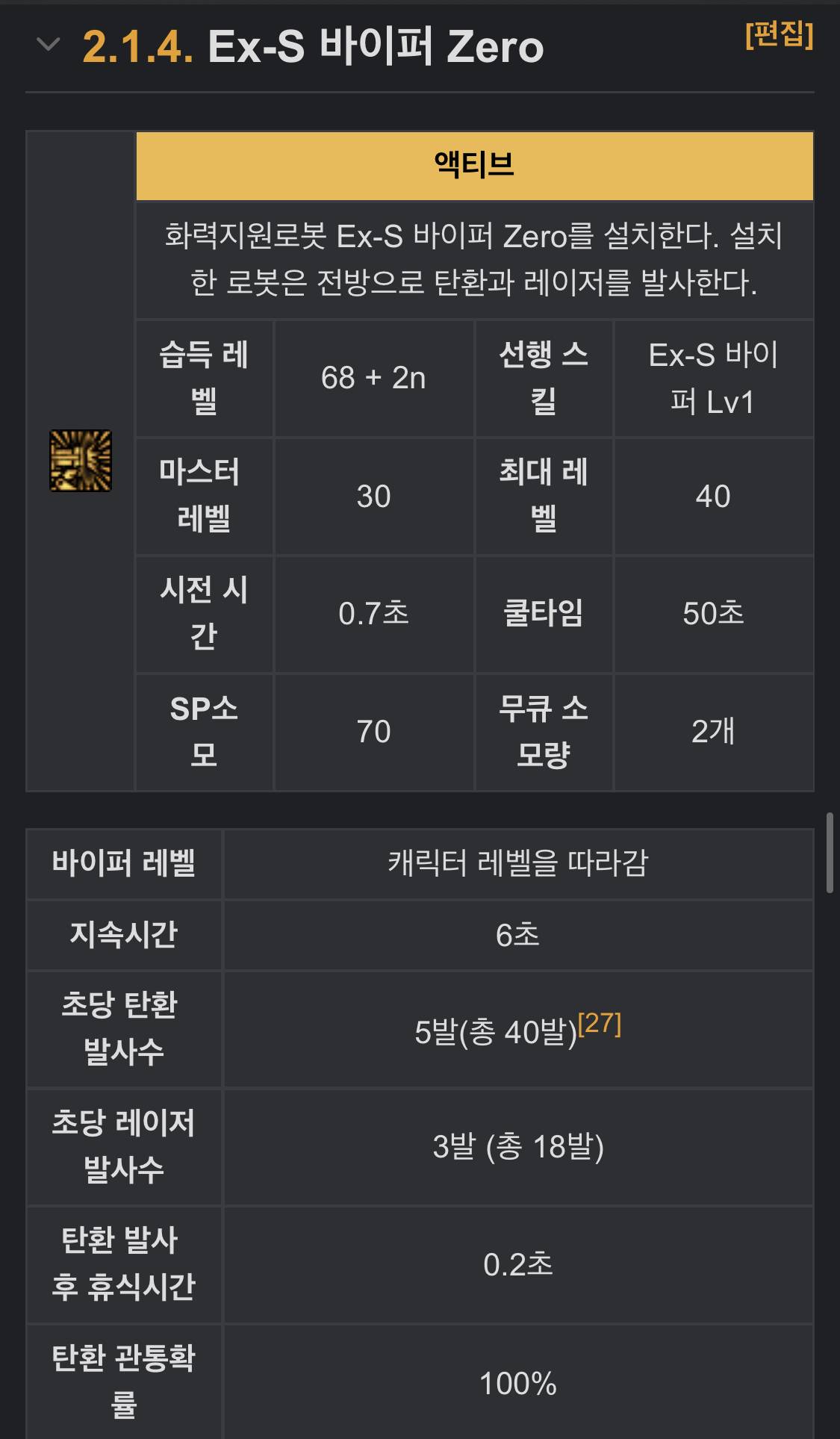Open the 2.1.4. section number link
This screenshot has width=840, height=1439.
pos(138,46)
